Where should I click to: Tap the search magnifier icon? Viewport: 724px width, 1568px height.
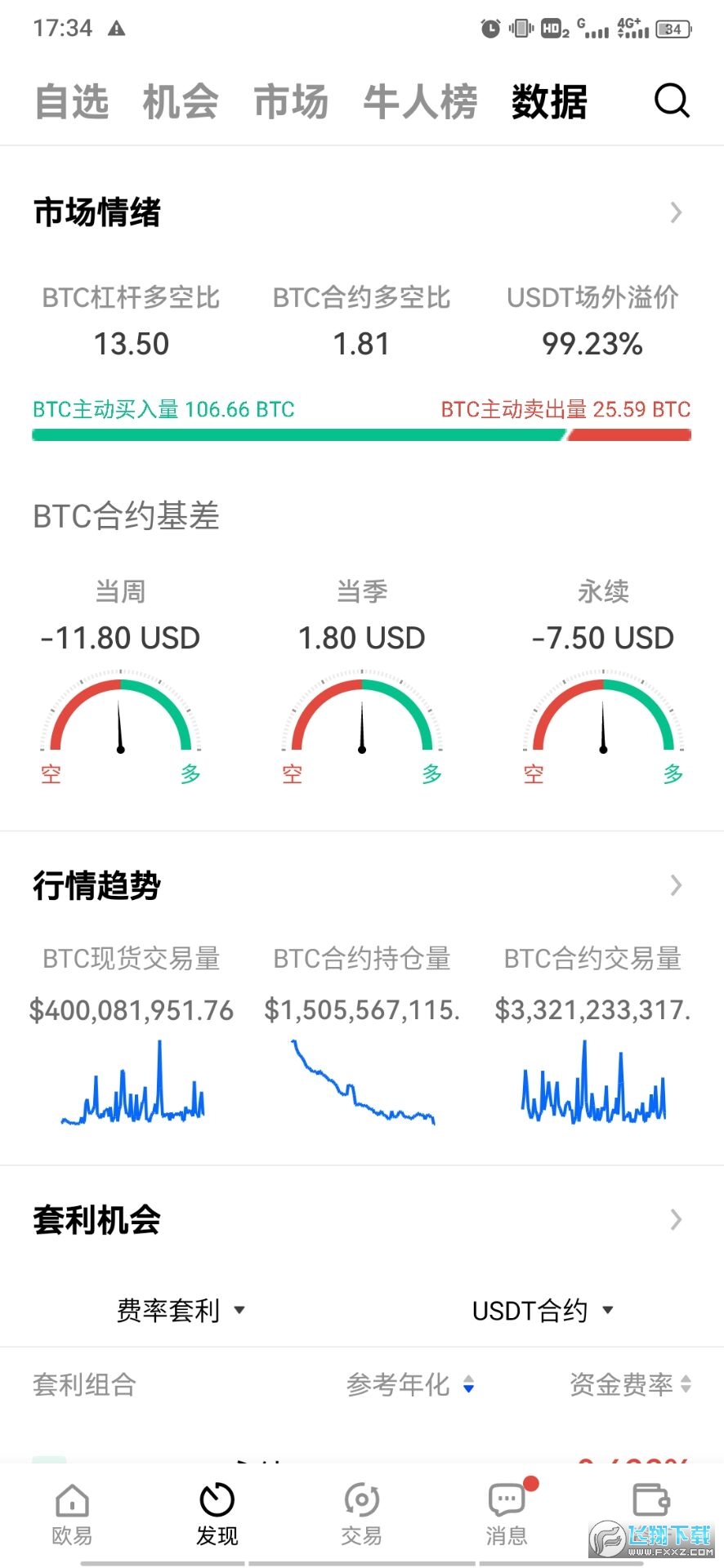(672, 101)
